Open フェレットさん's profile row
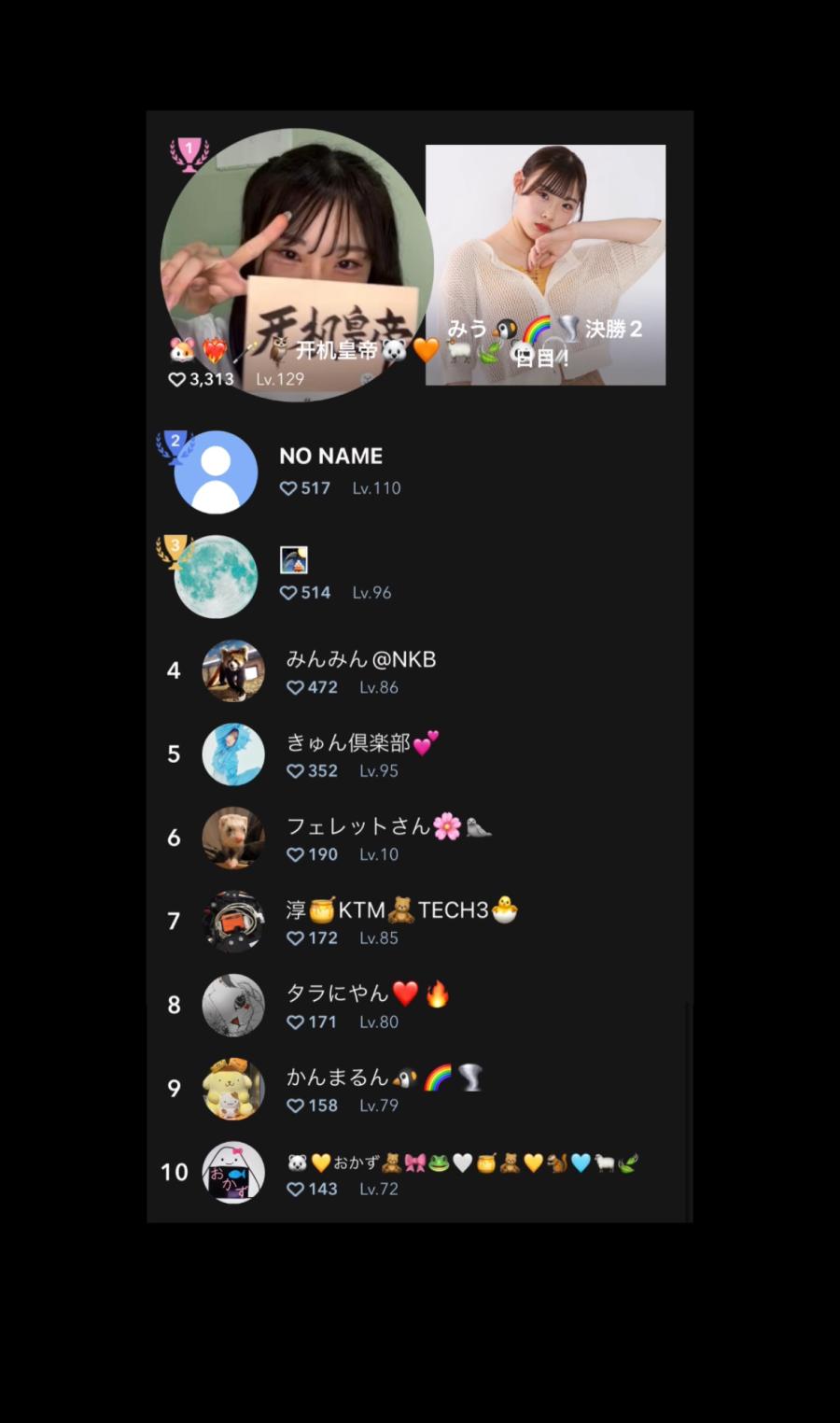This screenshot has height=1423, width=840. pyautogui.click(x=386, y=838)
